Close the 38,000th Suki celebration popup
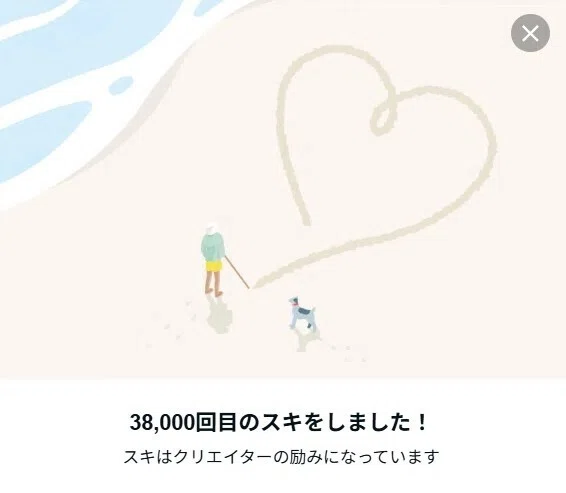566x493 pixels. [530, 33]
